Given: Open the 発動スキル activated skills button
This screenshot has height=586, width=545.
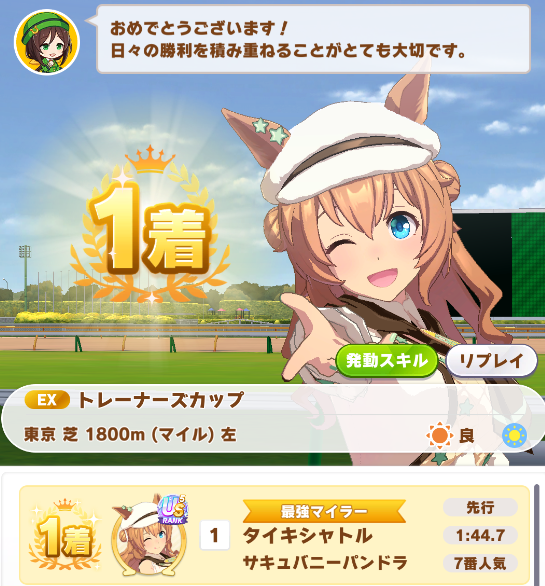Looking at the screenshot, I should 387,361.
